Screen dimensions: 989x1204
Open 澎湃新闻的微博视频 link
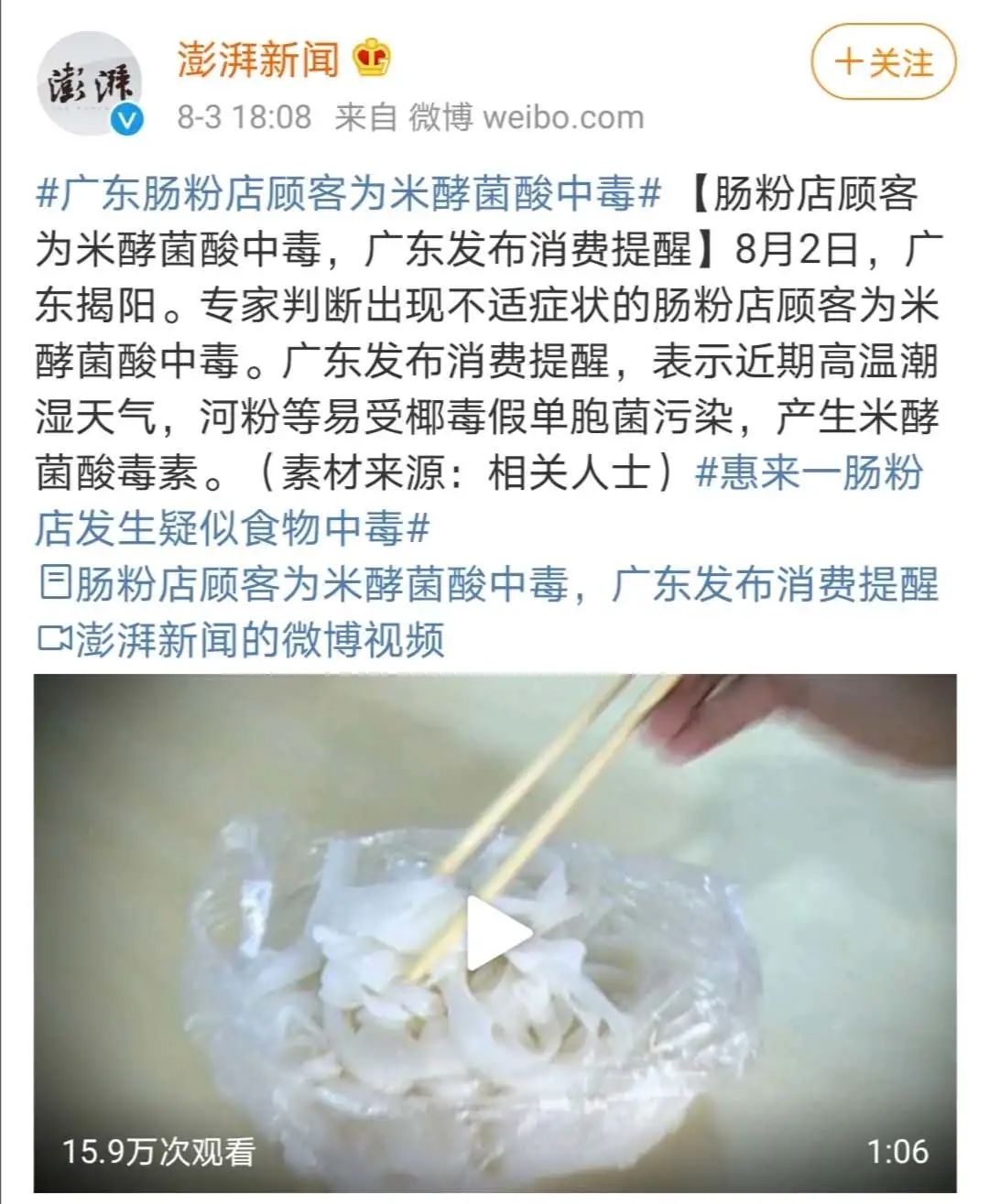pos(243,639)
